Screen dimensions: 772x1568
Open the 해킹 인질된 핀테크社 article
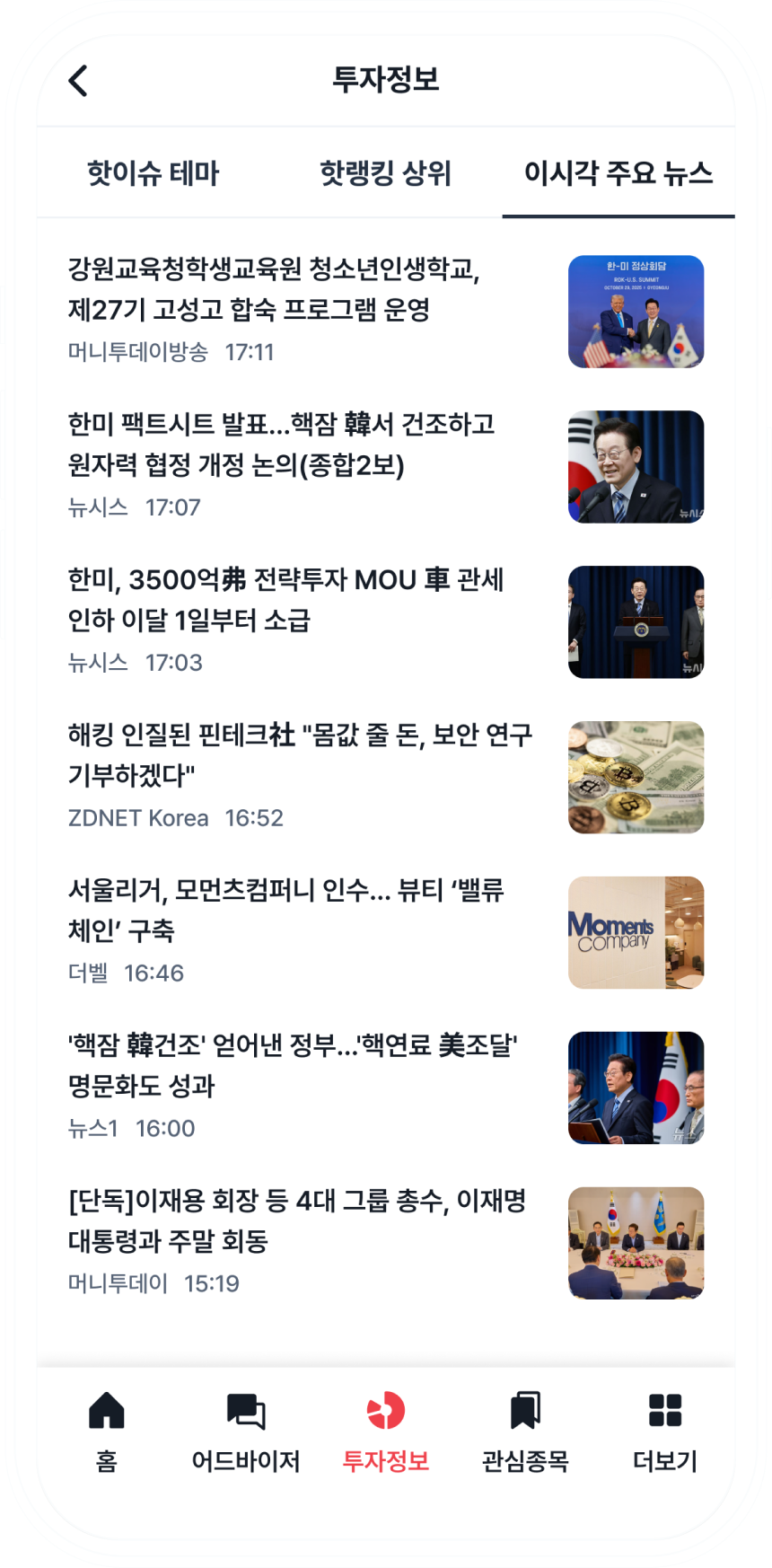[x=300, y=755]
